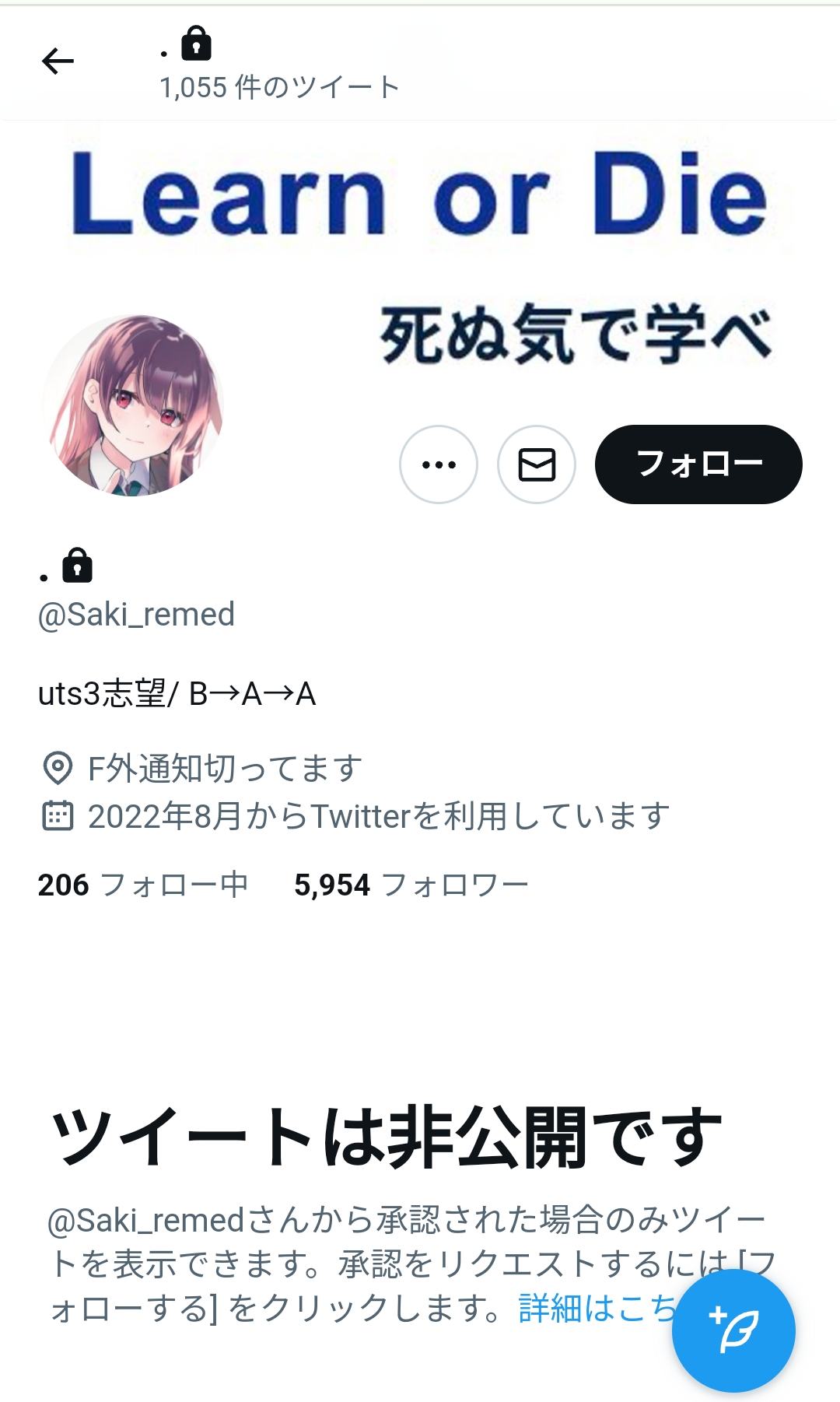840x1402 pixels.
Task: Send a direct message via envelope icon
Action: pos(537,464)
